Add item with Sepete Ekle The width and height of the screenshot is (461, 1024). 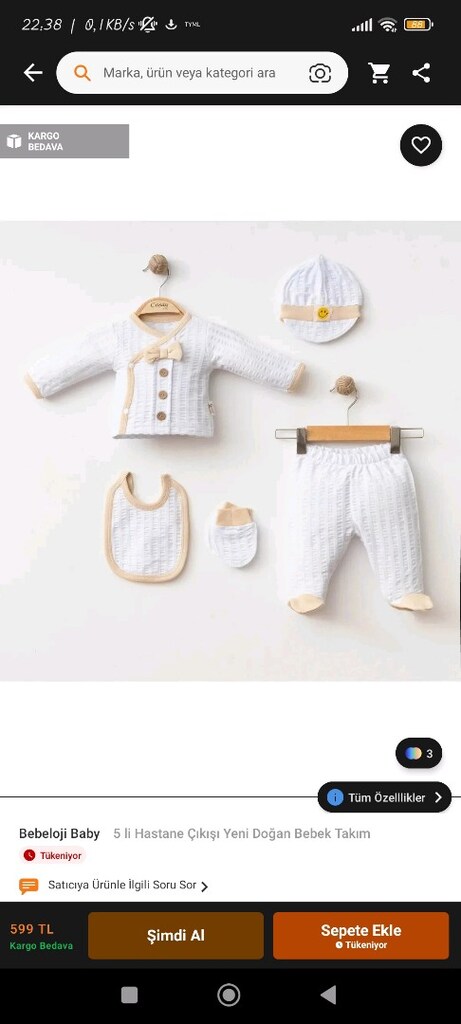(360, 935)
